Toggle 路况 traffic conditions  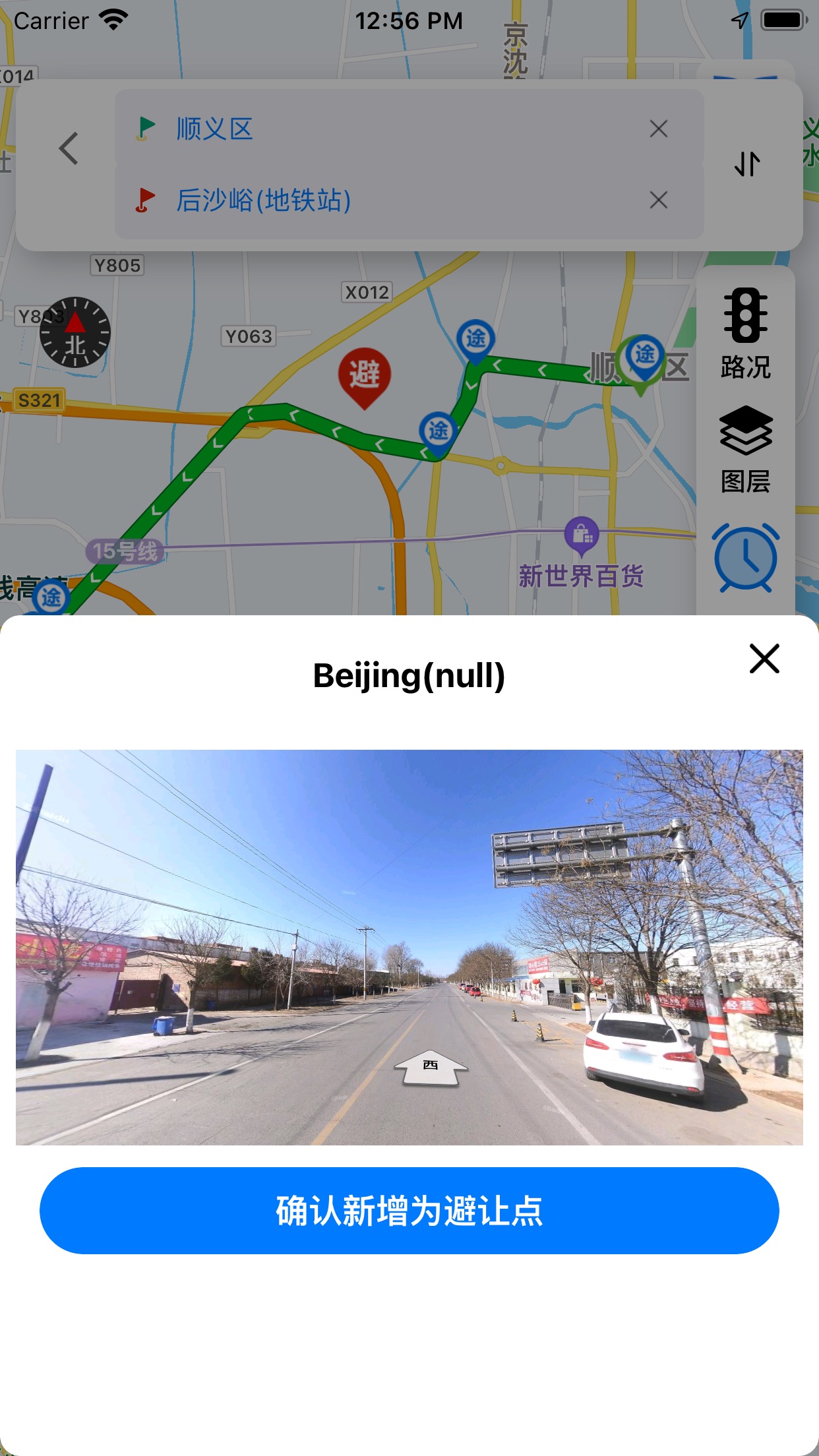tap(745, 334)
